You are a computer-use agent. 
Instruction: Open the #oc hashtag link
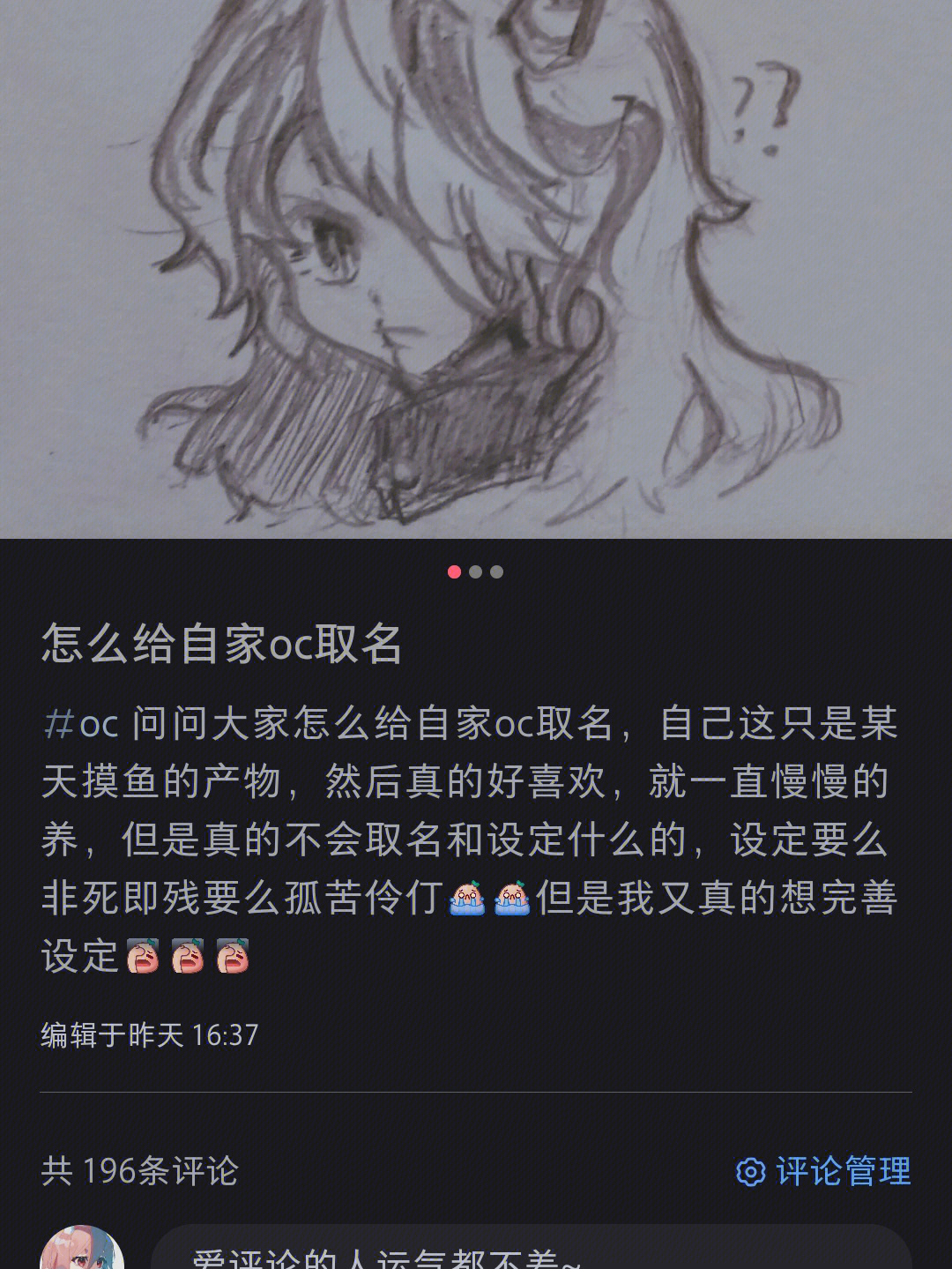[80, 724]
